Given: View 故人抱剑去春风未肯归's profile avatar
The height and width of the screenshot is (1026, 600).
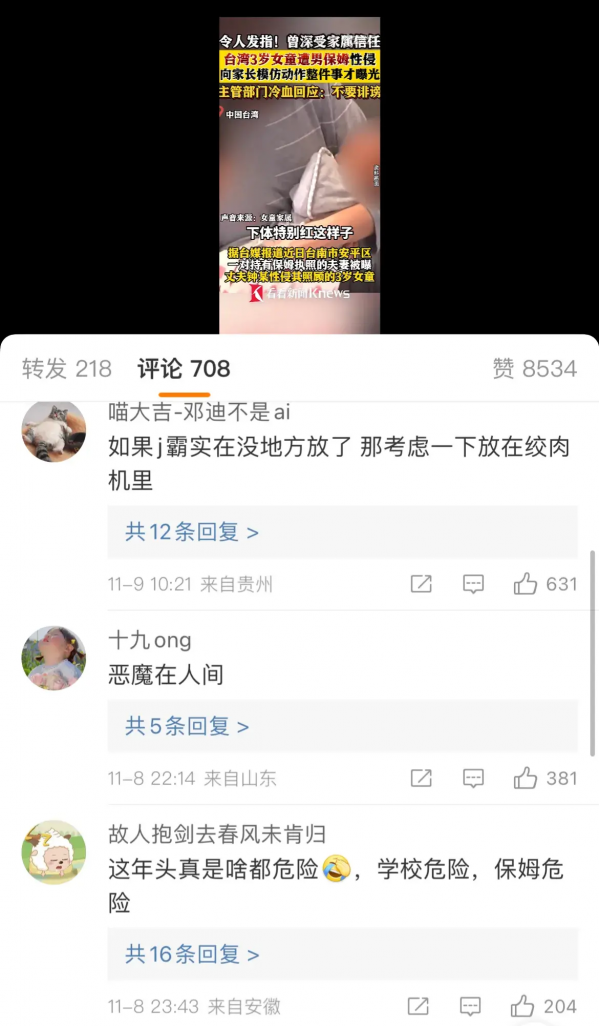Looking at the screenshot, I should pyautogui.click(x=54, y=852).
